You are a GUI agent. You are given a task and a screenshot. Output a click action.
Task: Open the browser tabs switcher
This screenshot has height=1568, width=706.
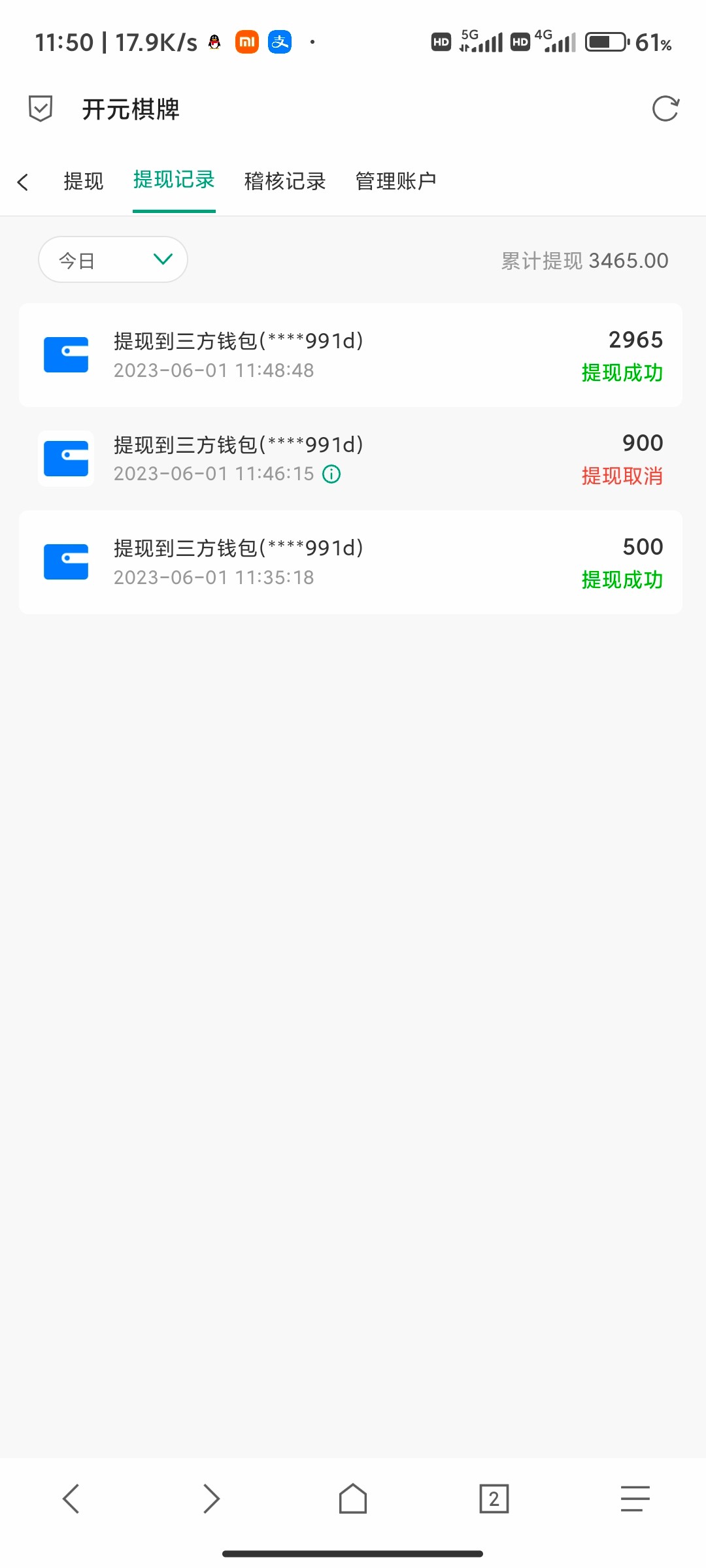(x=494, y=1499)
